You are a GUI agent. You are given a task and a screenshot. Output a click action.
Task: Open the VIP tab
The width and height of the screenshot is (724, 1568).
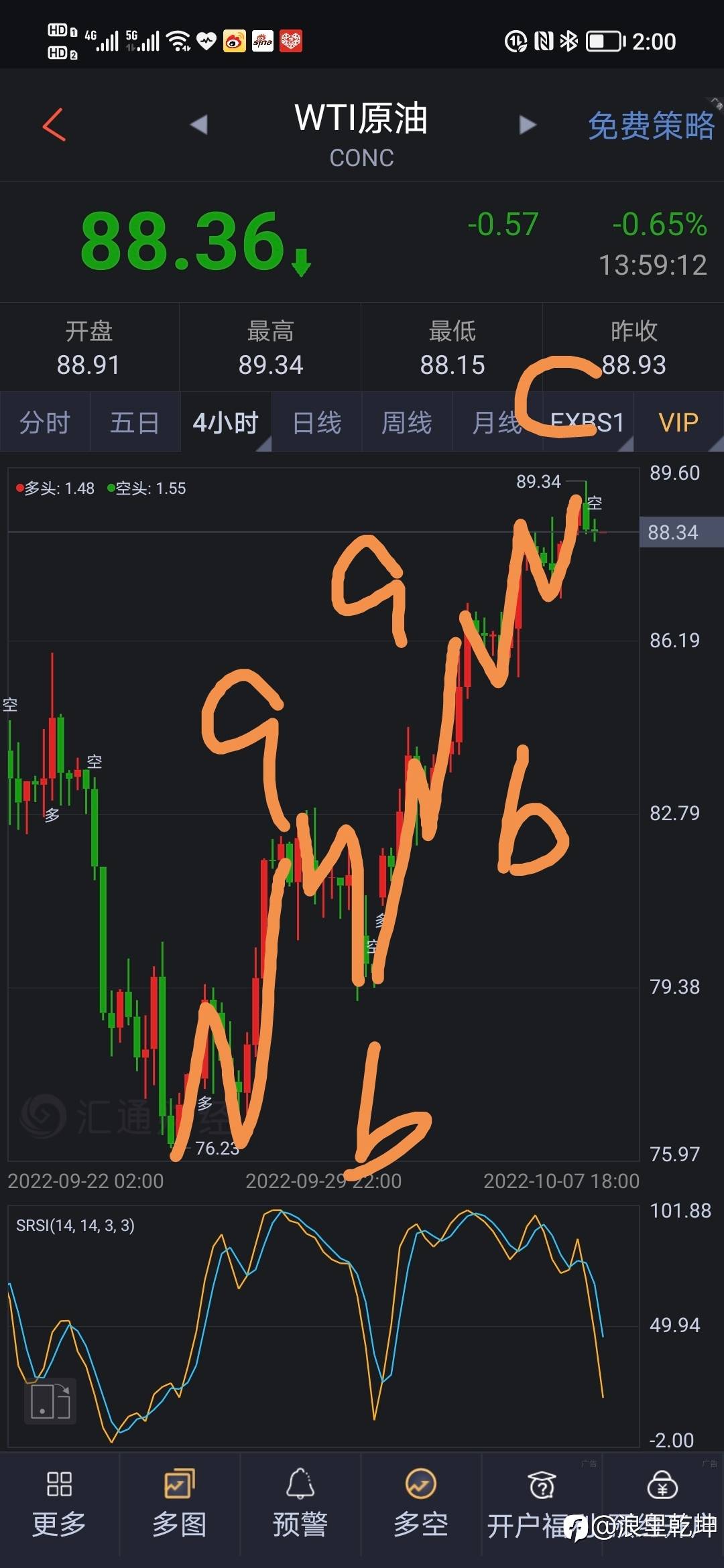678,423
